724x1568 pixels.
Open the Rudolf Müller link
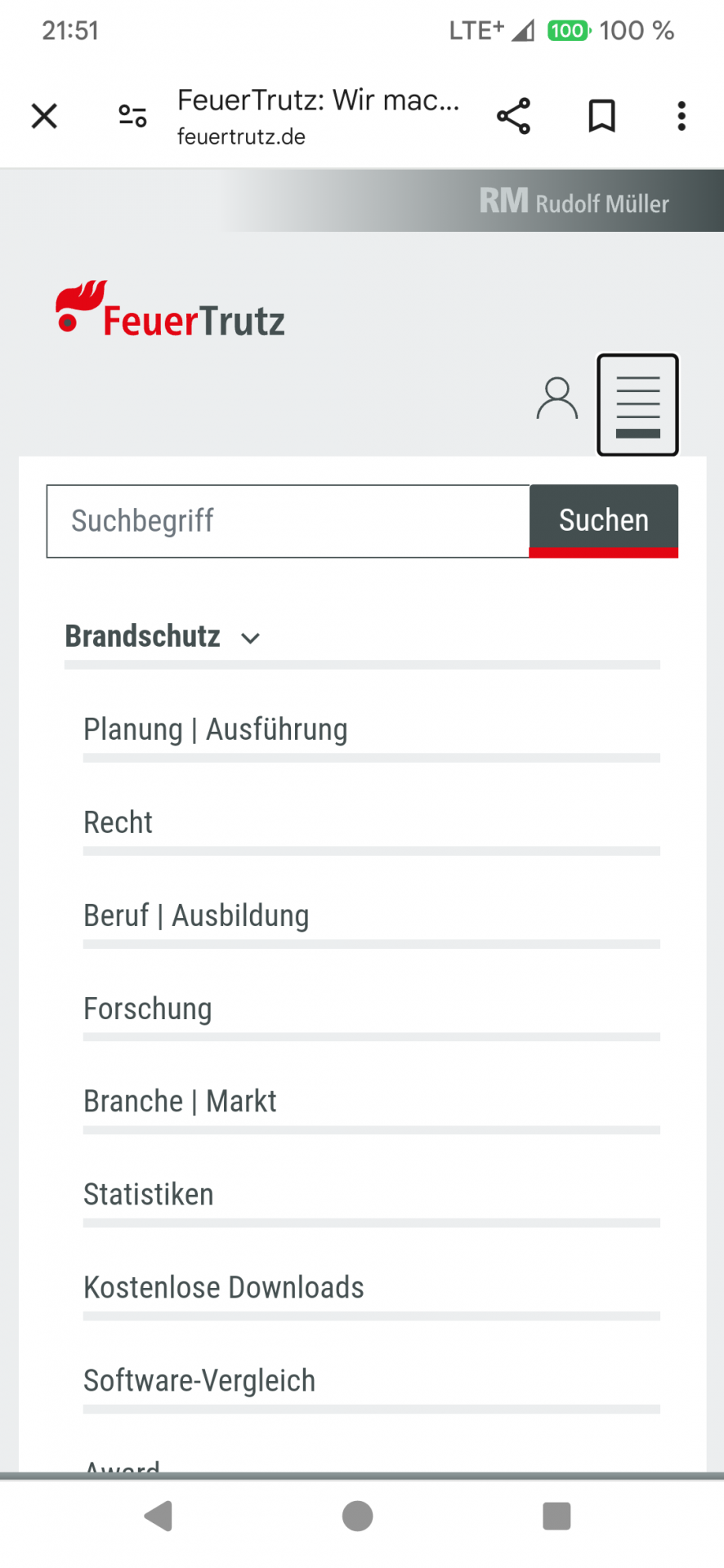click(574, 202)
